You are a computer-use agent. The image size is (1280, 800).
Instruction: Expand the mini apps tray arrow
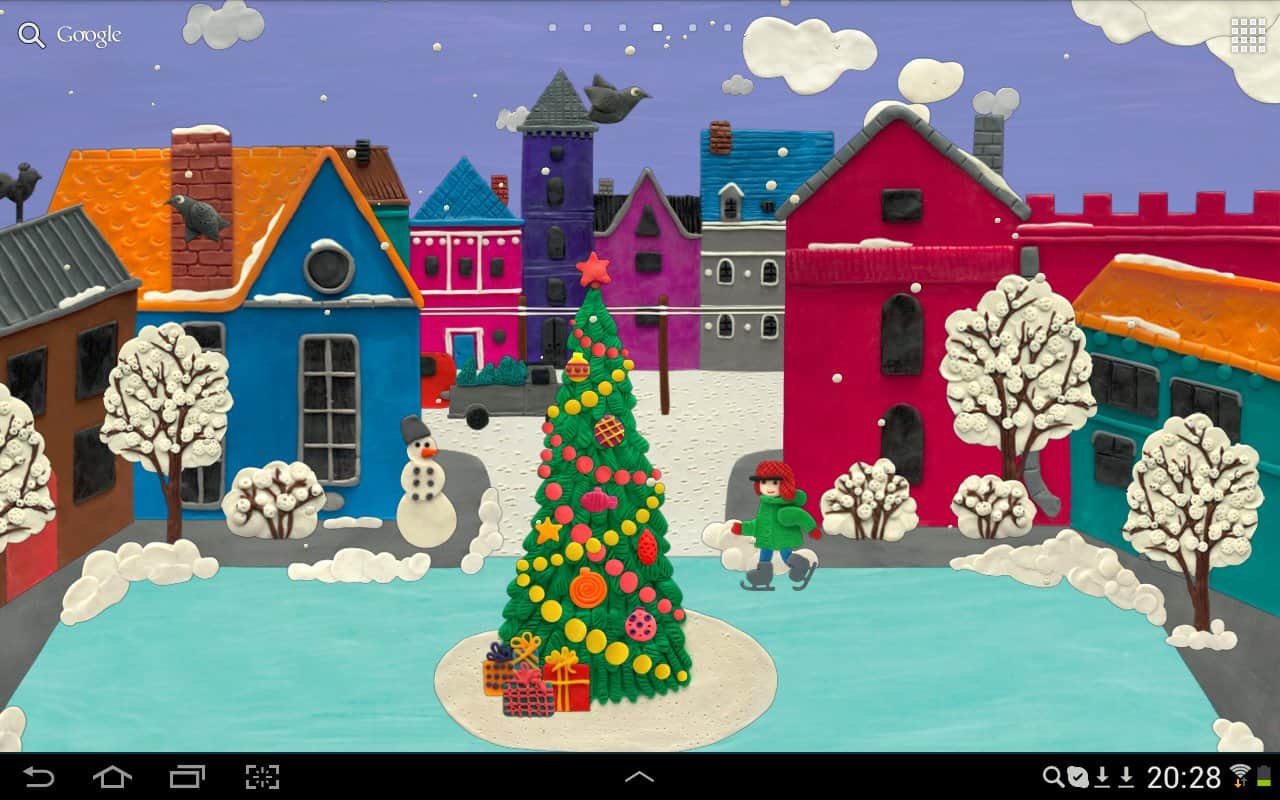coord(639,777)
